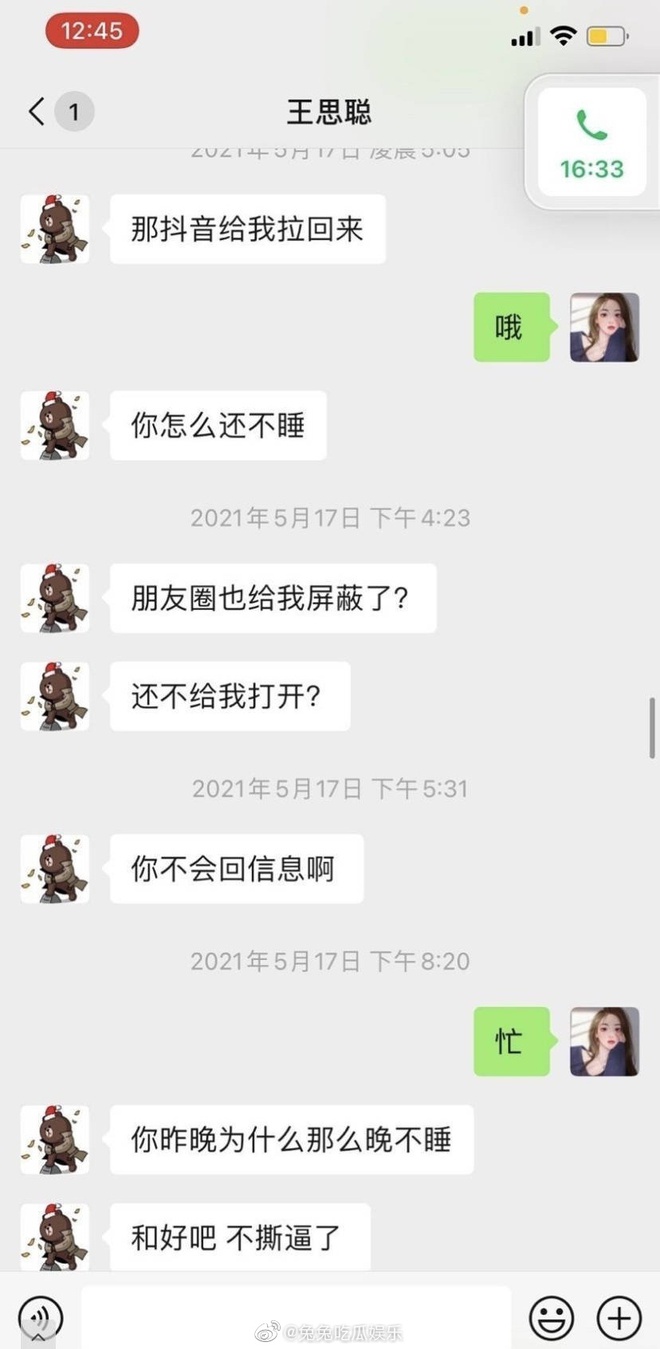Open my avatar next to 哦 message
The image size is (660, 1349).
point(604,327)
